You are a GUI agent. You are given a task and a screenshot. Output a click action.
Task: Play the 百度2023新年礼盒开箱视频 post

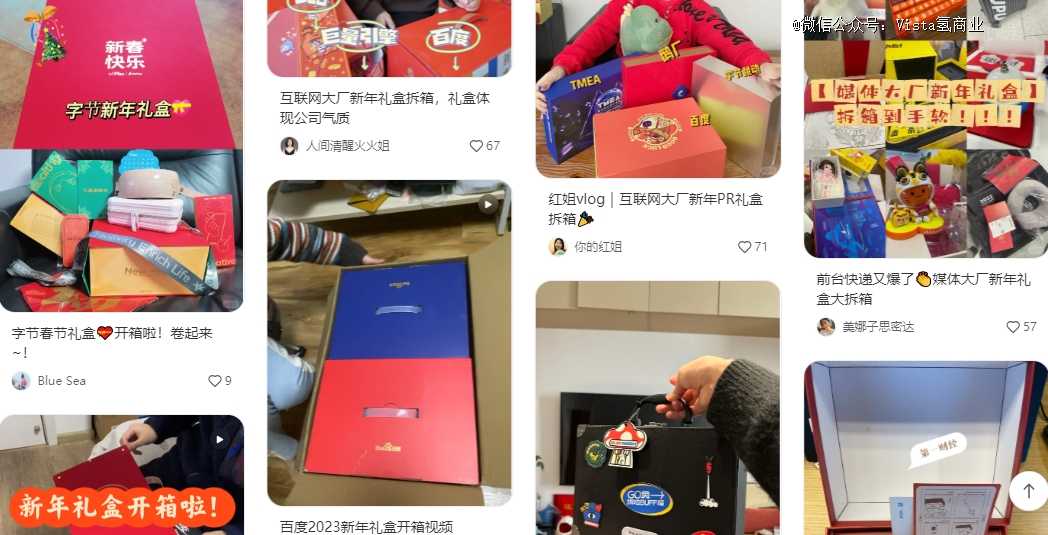[389, 342]
